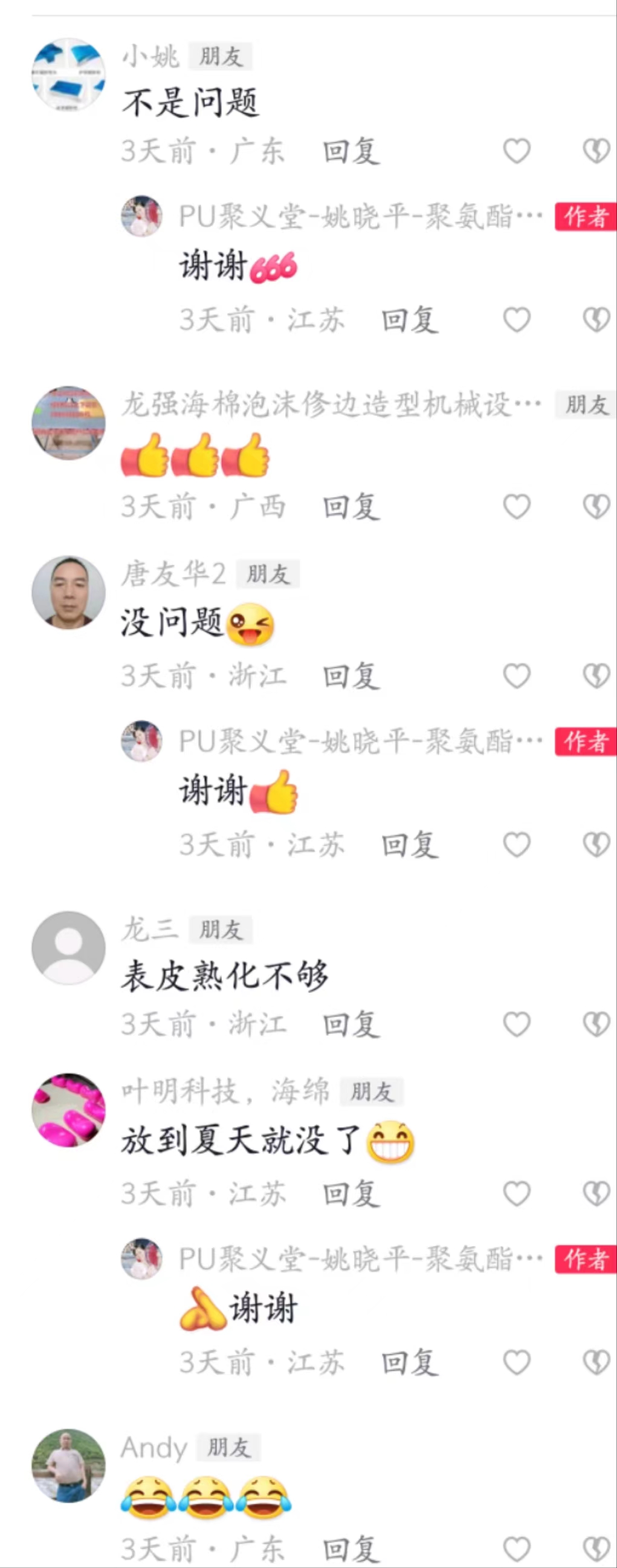Dislike 小姚's comment 不是问题
The height and width of the screenshot is (1568, 617).
pyautogui.click(x=596, y=151)
